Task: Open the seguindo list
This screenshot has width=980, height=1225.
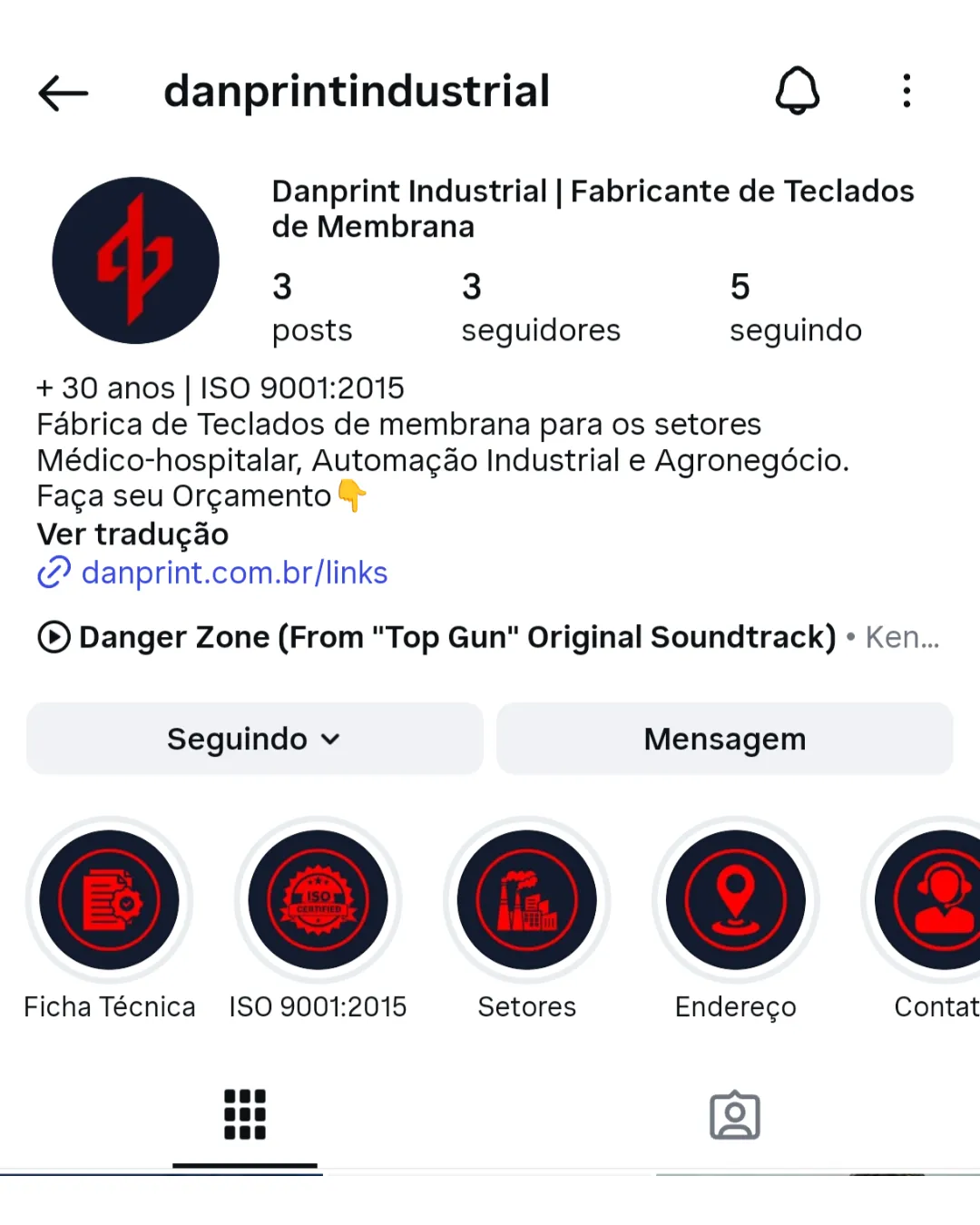Action: pos(795,309)
